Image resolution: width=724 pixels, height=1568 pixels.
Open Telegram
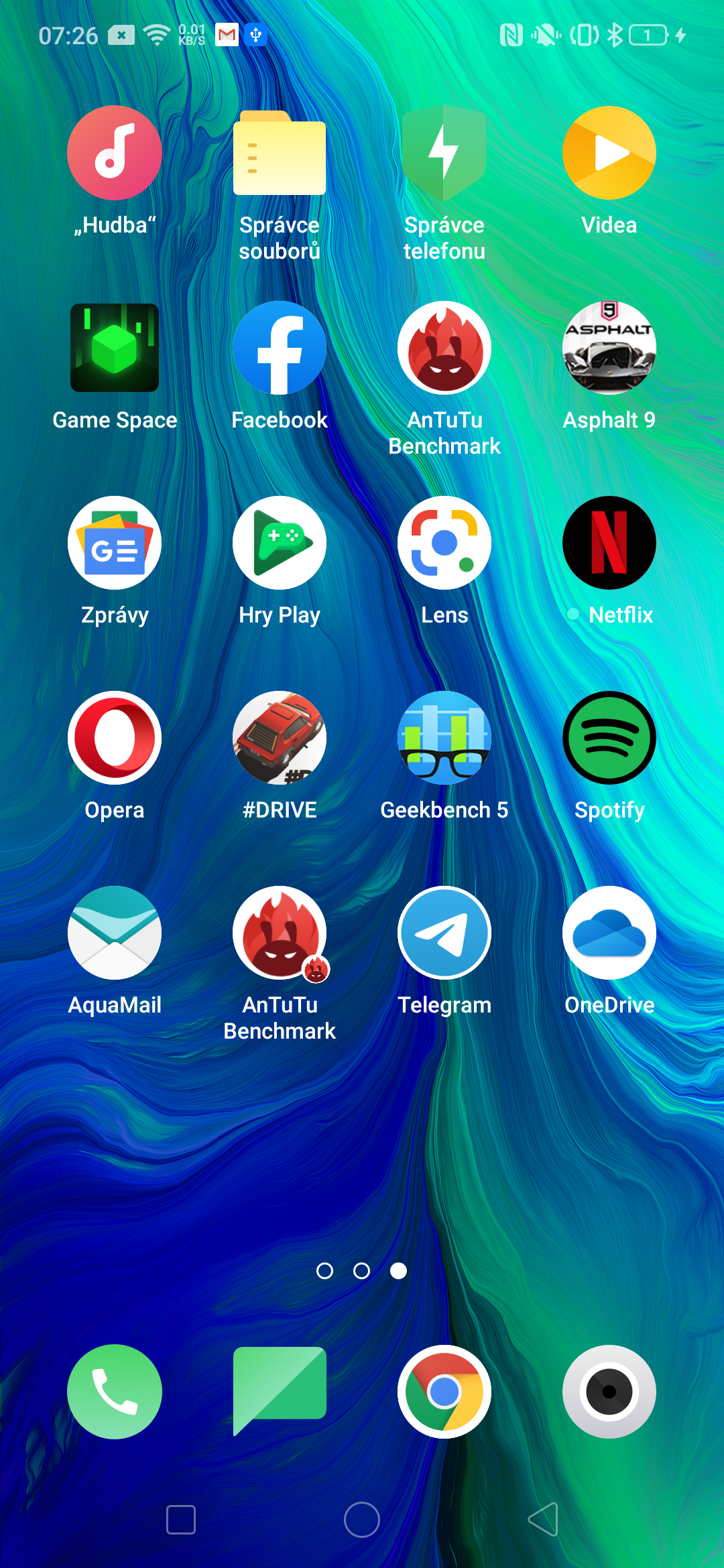[444, 933]
